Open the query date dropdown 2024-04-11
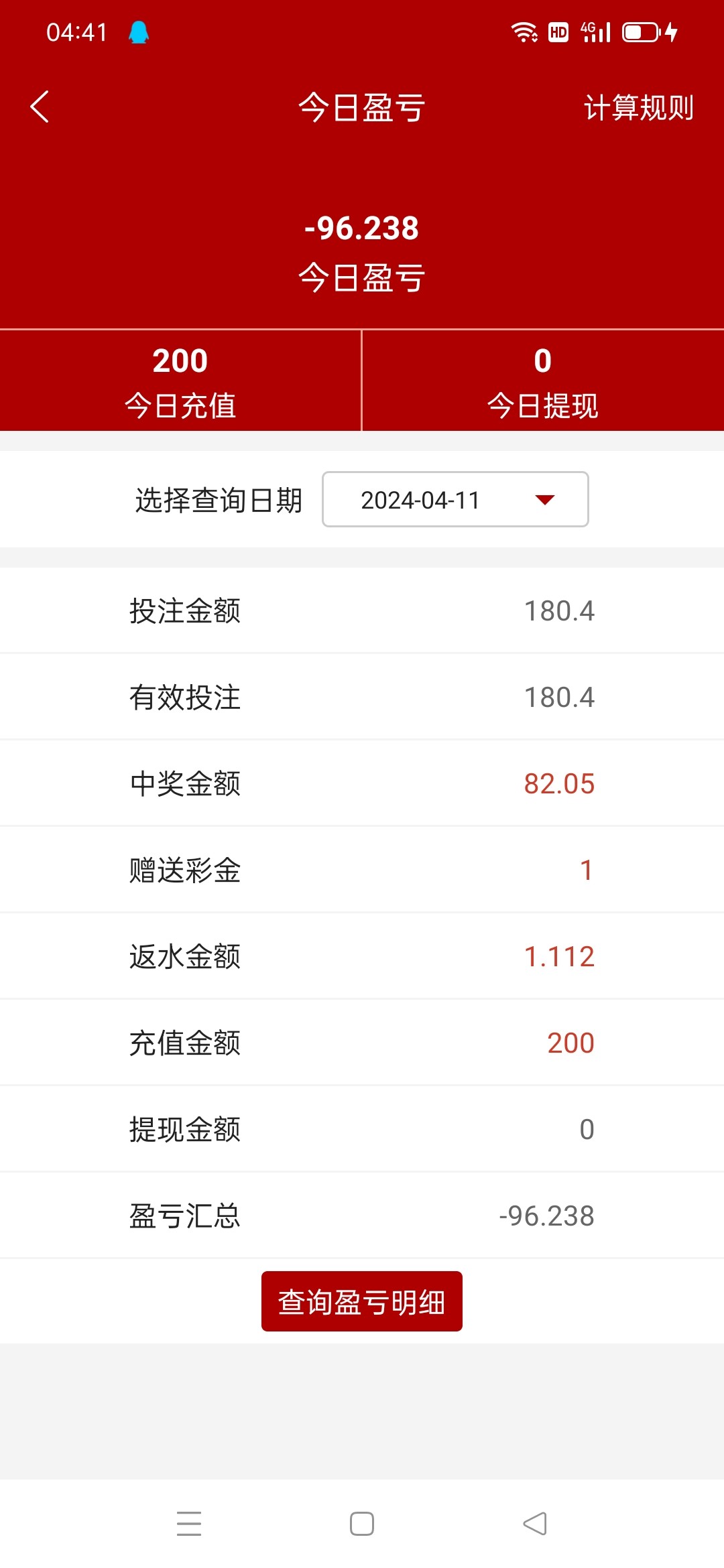 pos(455,500)
